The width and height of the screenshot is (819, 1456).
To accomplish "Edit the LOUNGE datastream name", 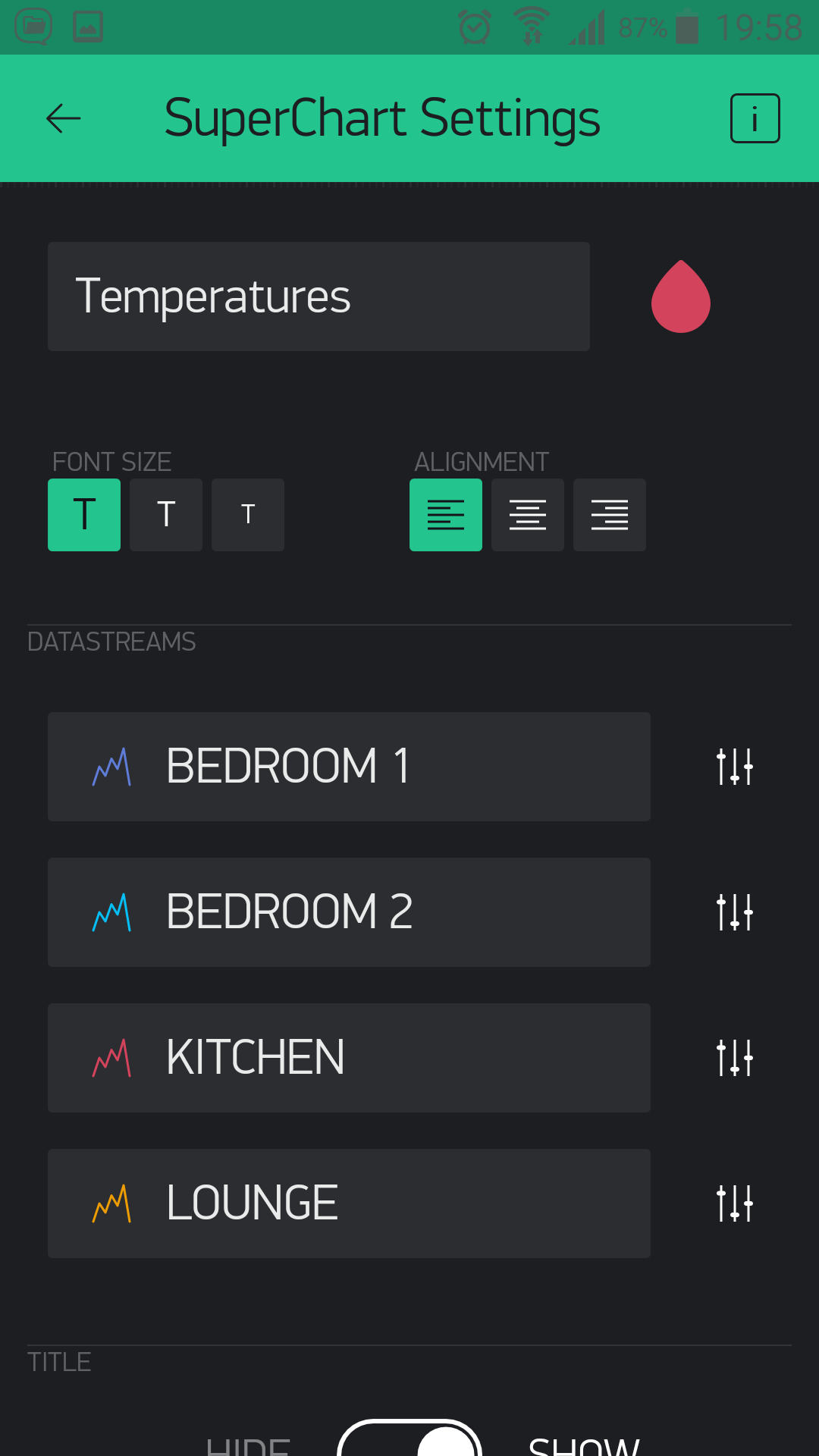I will click(x=349, y=1203).
